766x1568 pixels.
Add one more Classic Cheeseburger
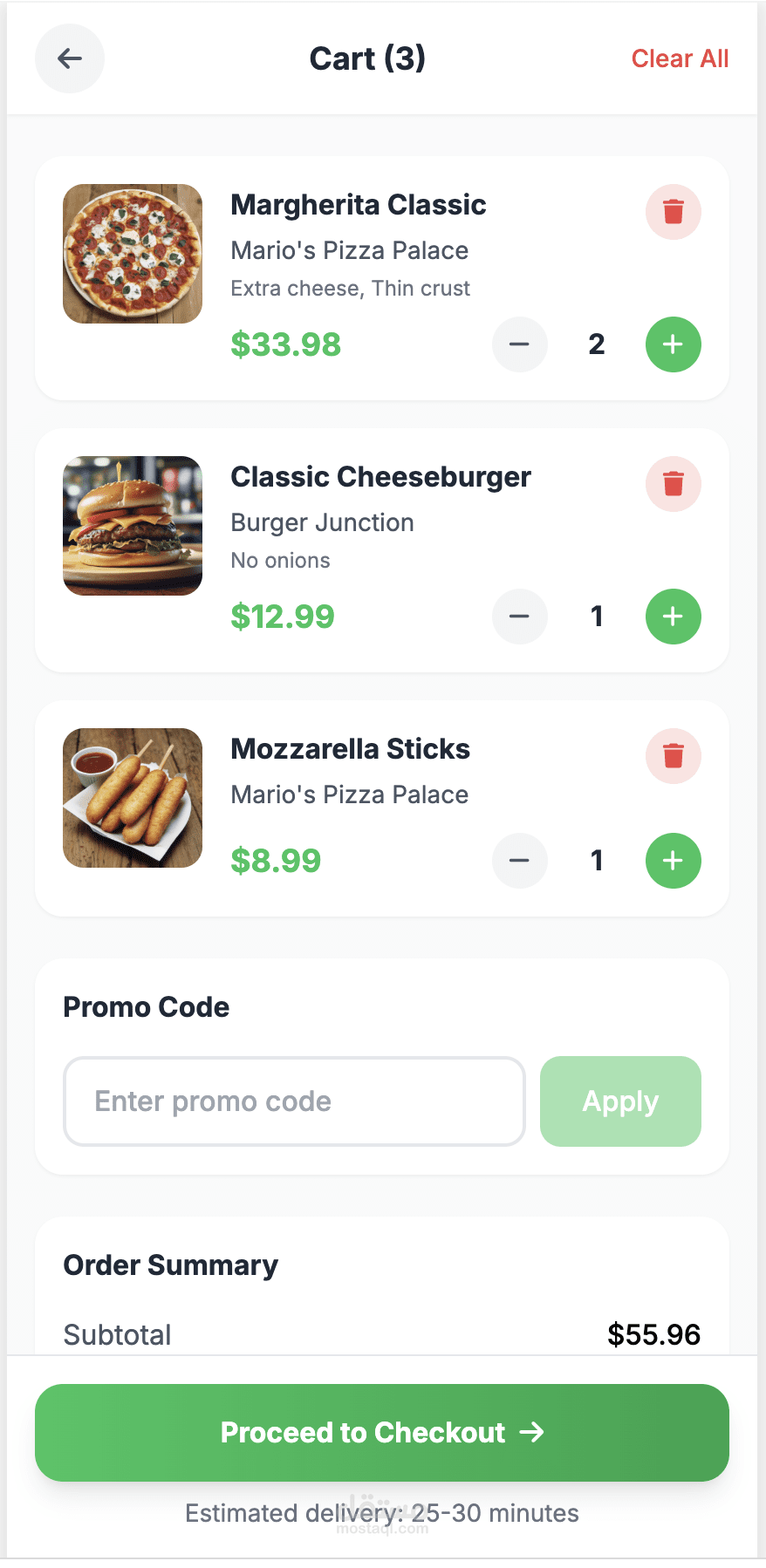point(674,617)
